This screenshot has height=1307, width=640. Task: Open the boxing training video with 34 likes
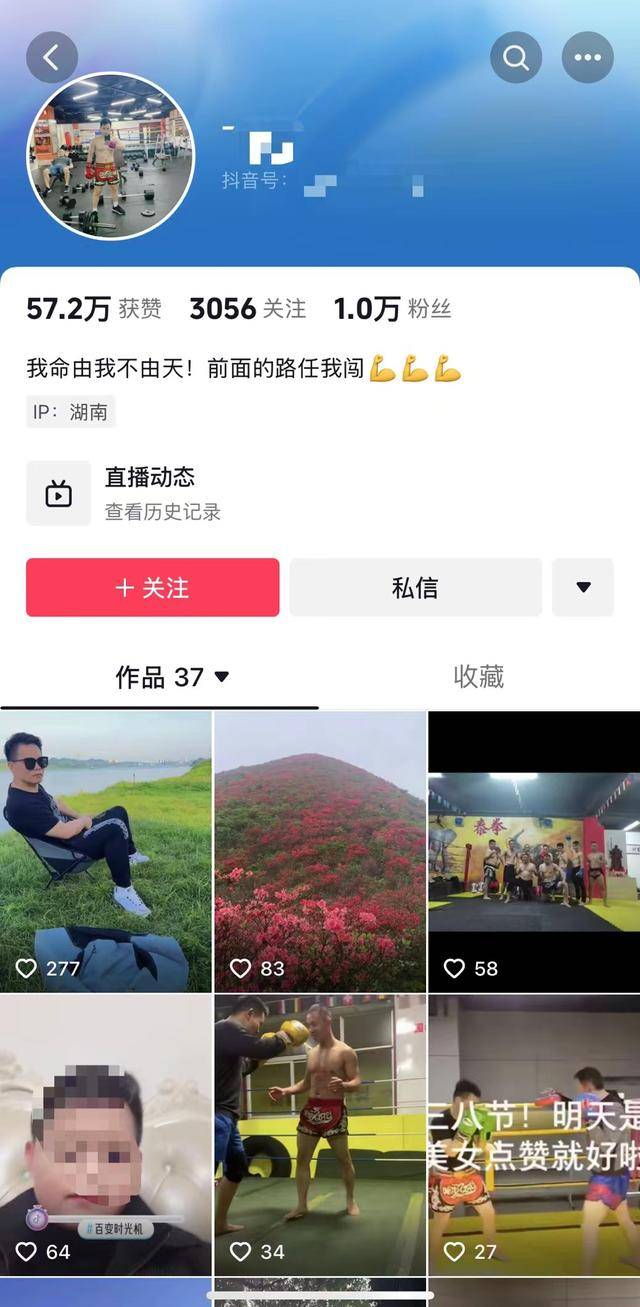(x=320, y=1135)
